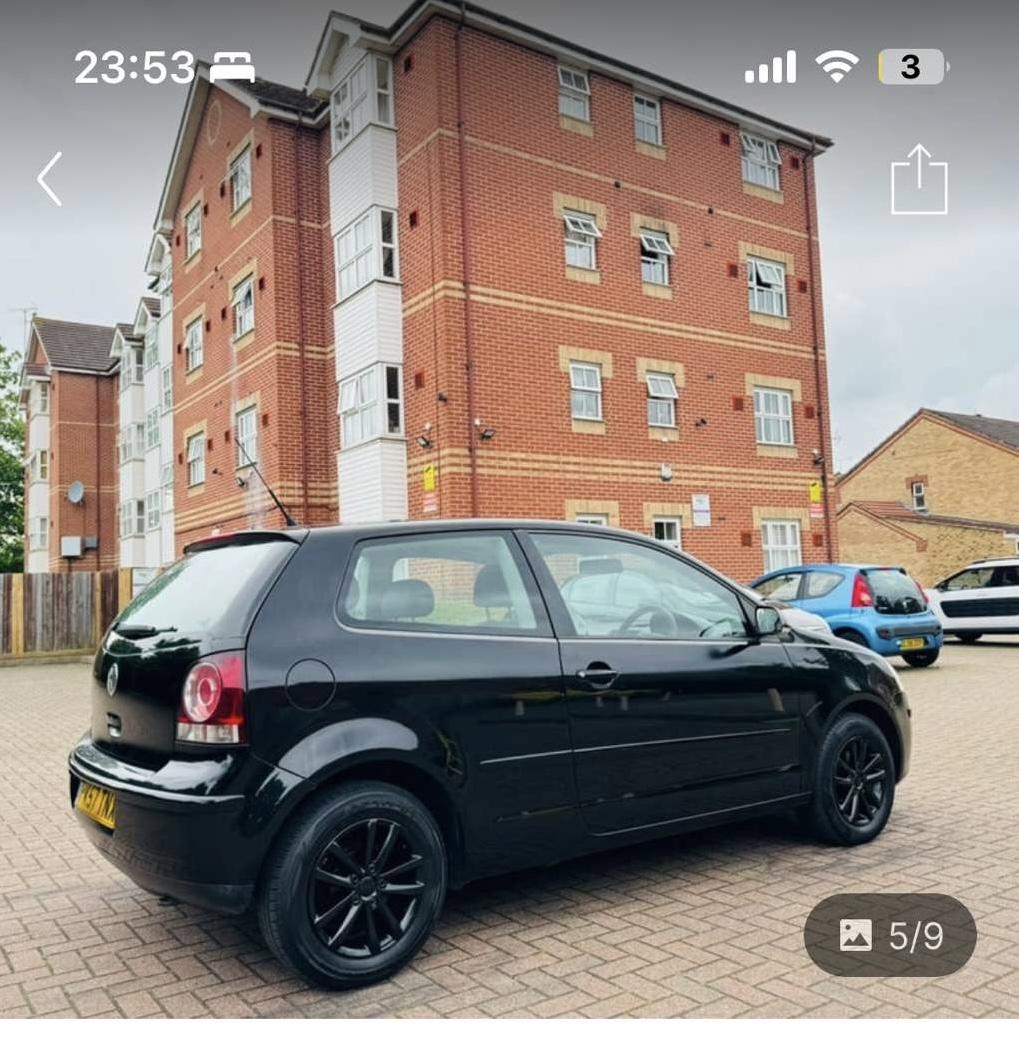
Task: Go back using the top-left arrow
Action: pyautogui.click(x=50, y=179)
